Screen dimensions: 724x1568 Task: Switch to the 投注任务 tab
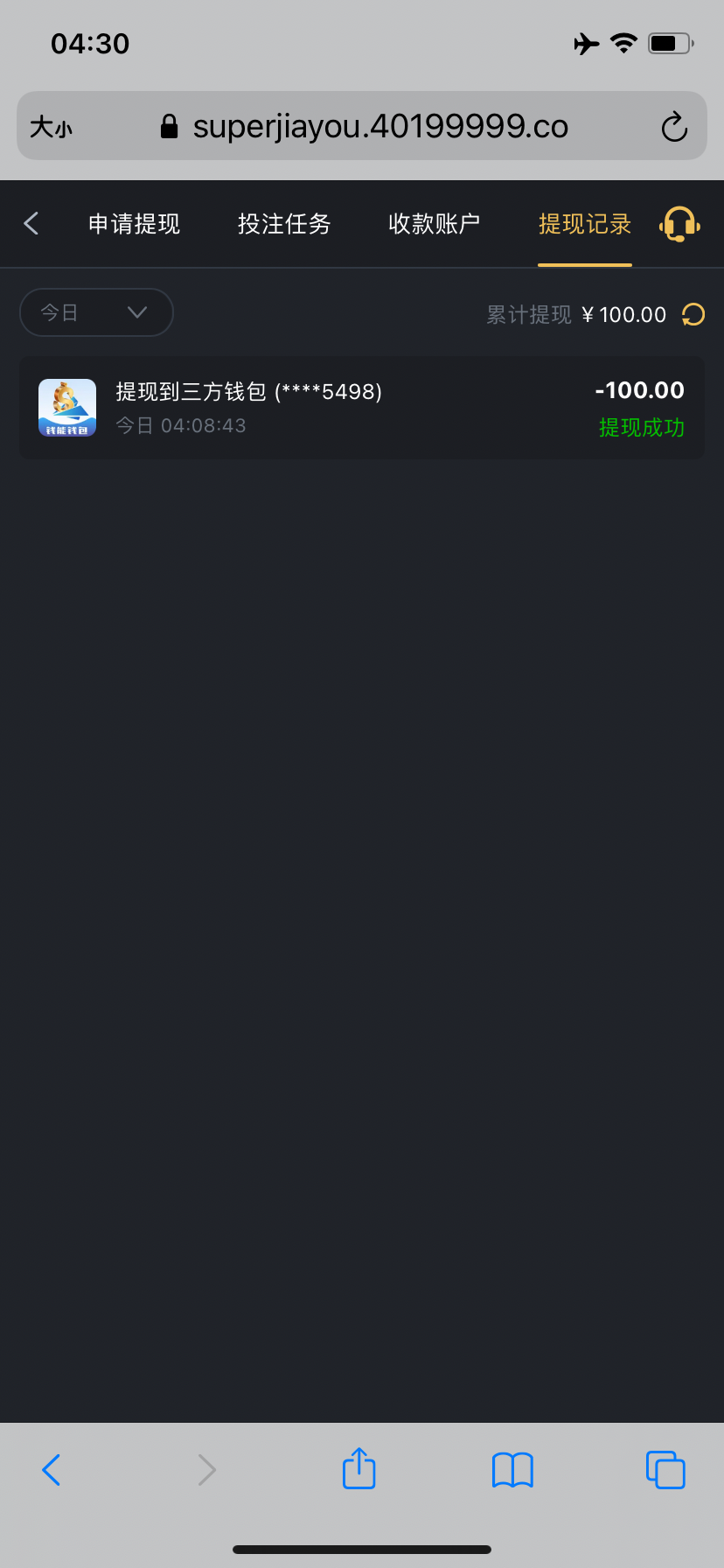pos(284,224)
